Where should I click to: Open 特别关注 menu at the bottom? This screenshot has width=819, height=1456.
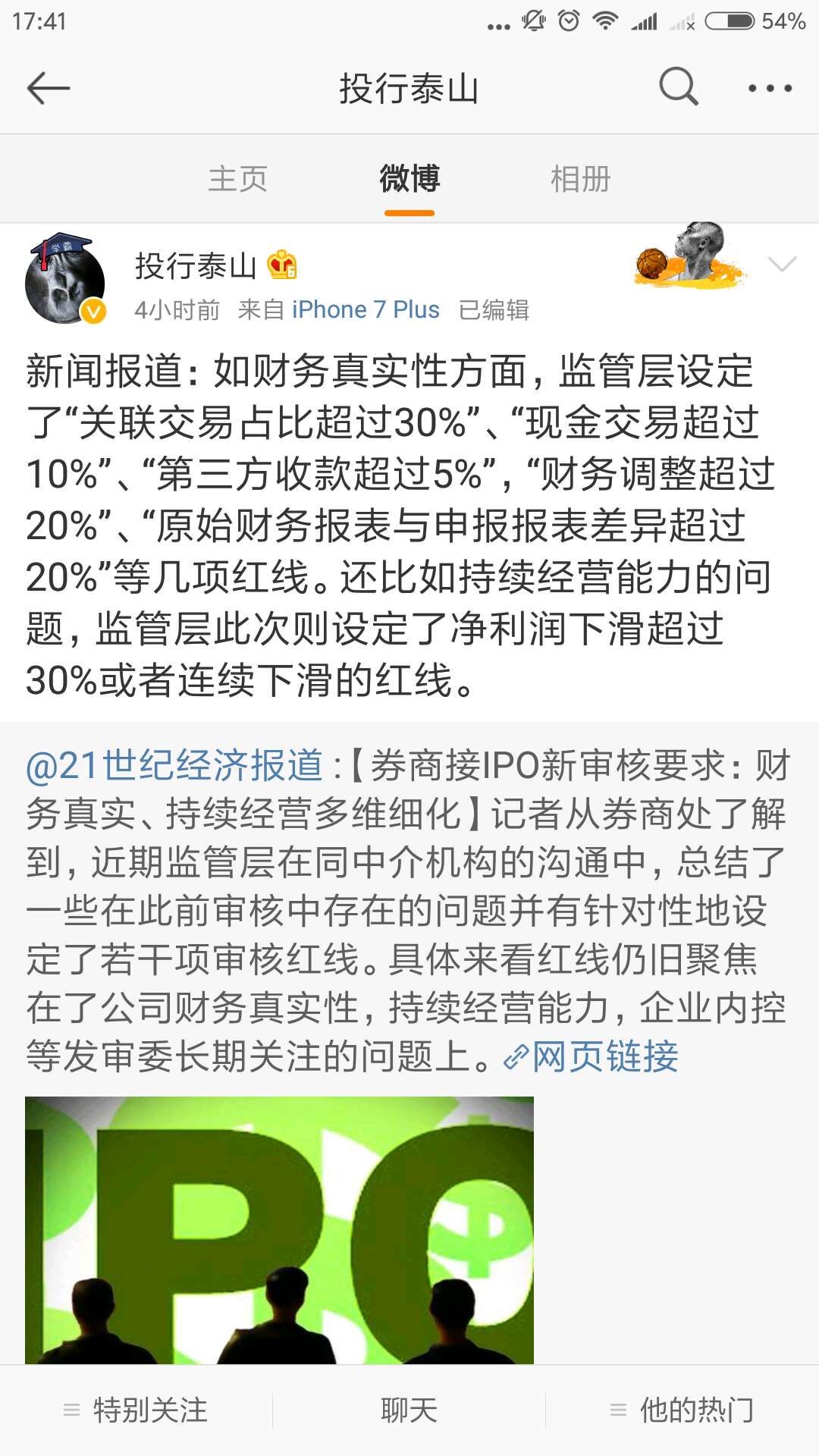click(x=136, y=1410)
